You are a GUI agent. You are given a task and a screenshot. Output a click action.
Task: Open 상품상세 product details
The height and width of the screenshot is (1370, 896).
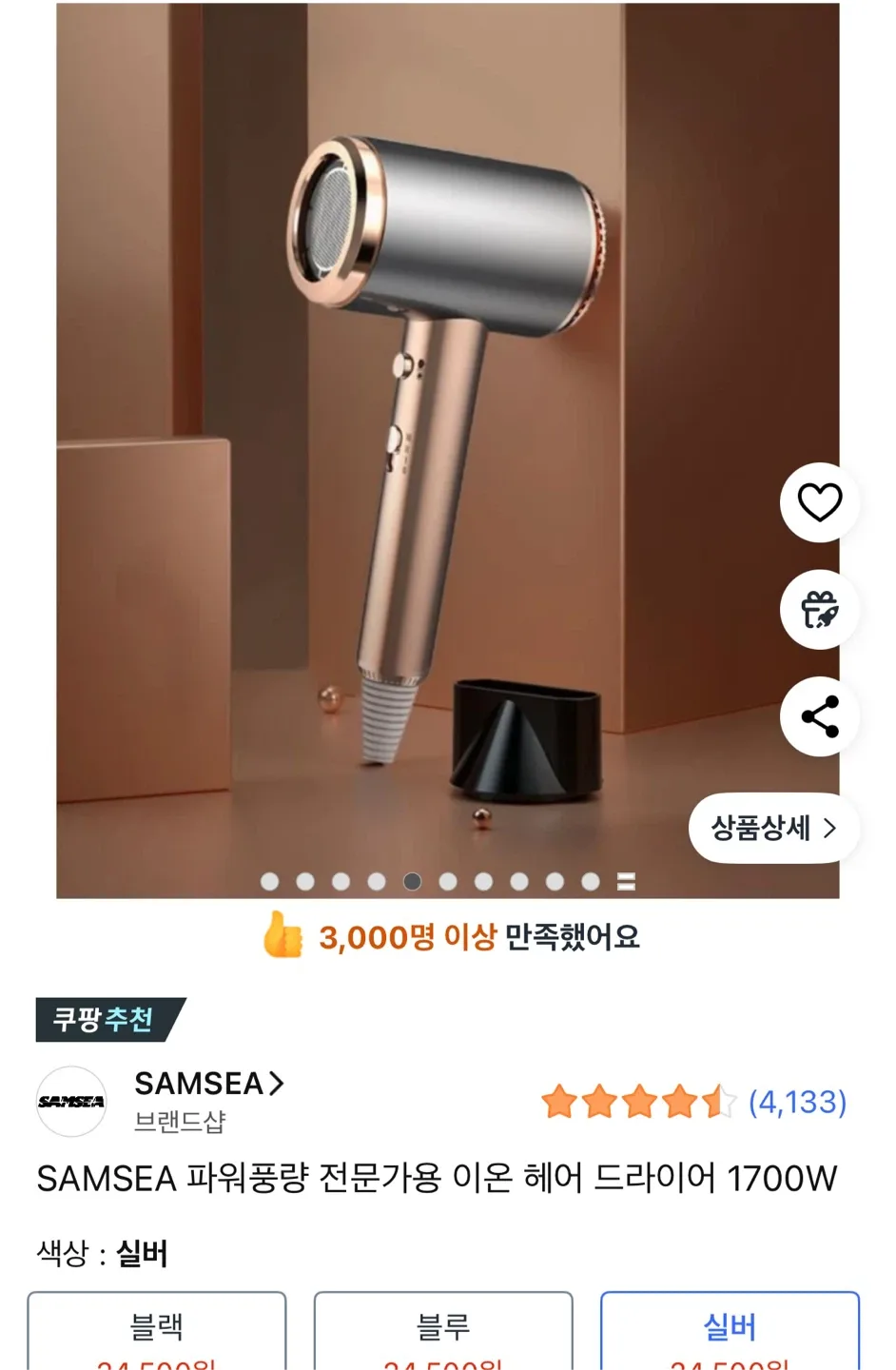(773, 828)
